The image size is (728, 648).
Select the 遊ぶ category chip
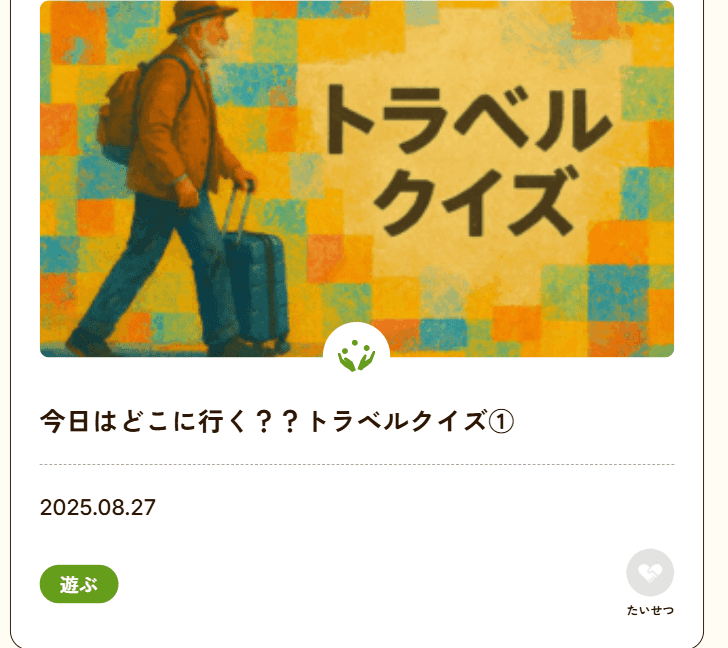click(x=79, y=584)
